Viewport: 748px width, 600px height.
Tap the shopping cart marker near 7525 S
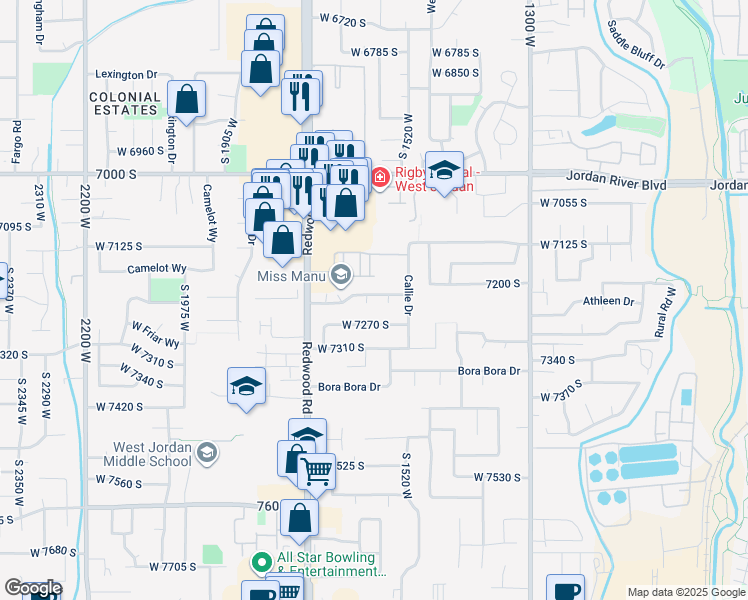click(x=316, y=470)
